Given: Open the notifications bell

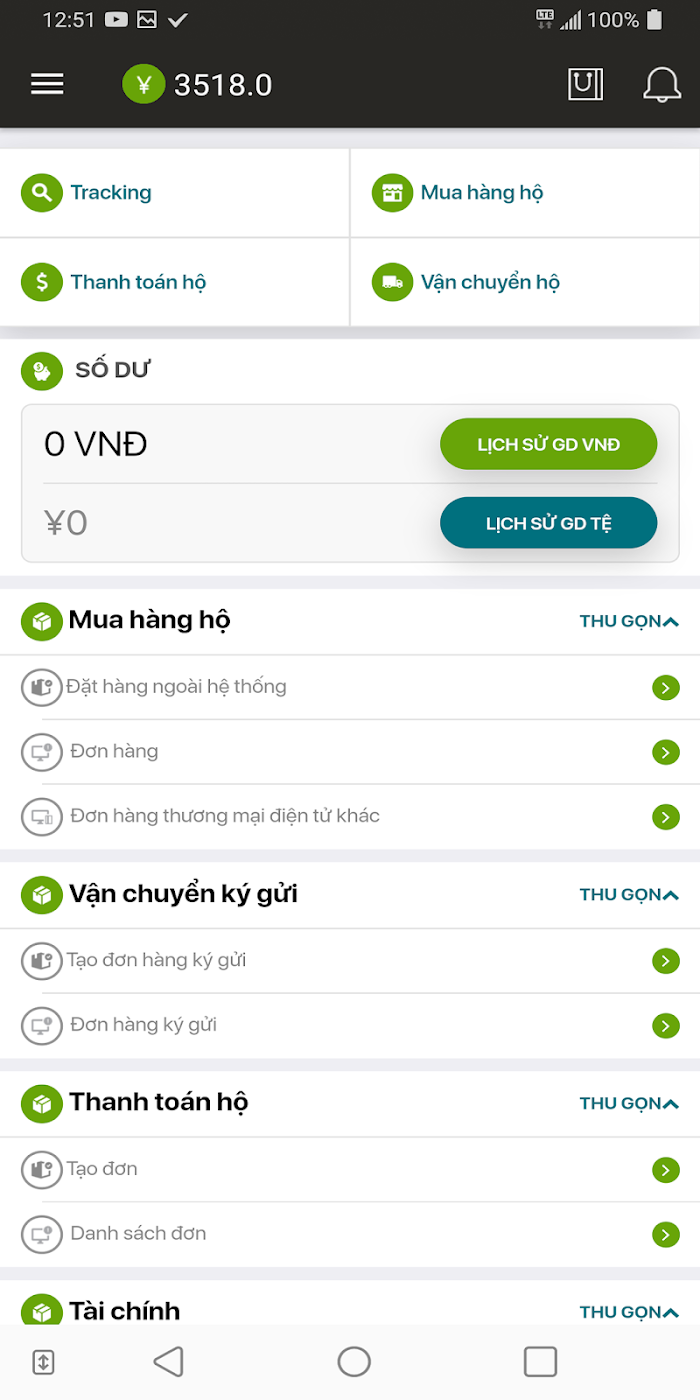Looking at the screenshot, I should pyautogui.click(x=661, y=85).
